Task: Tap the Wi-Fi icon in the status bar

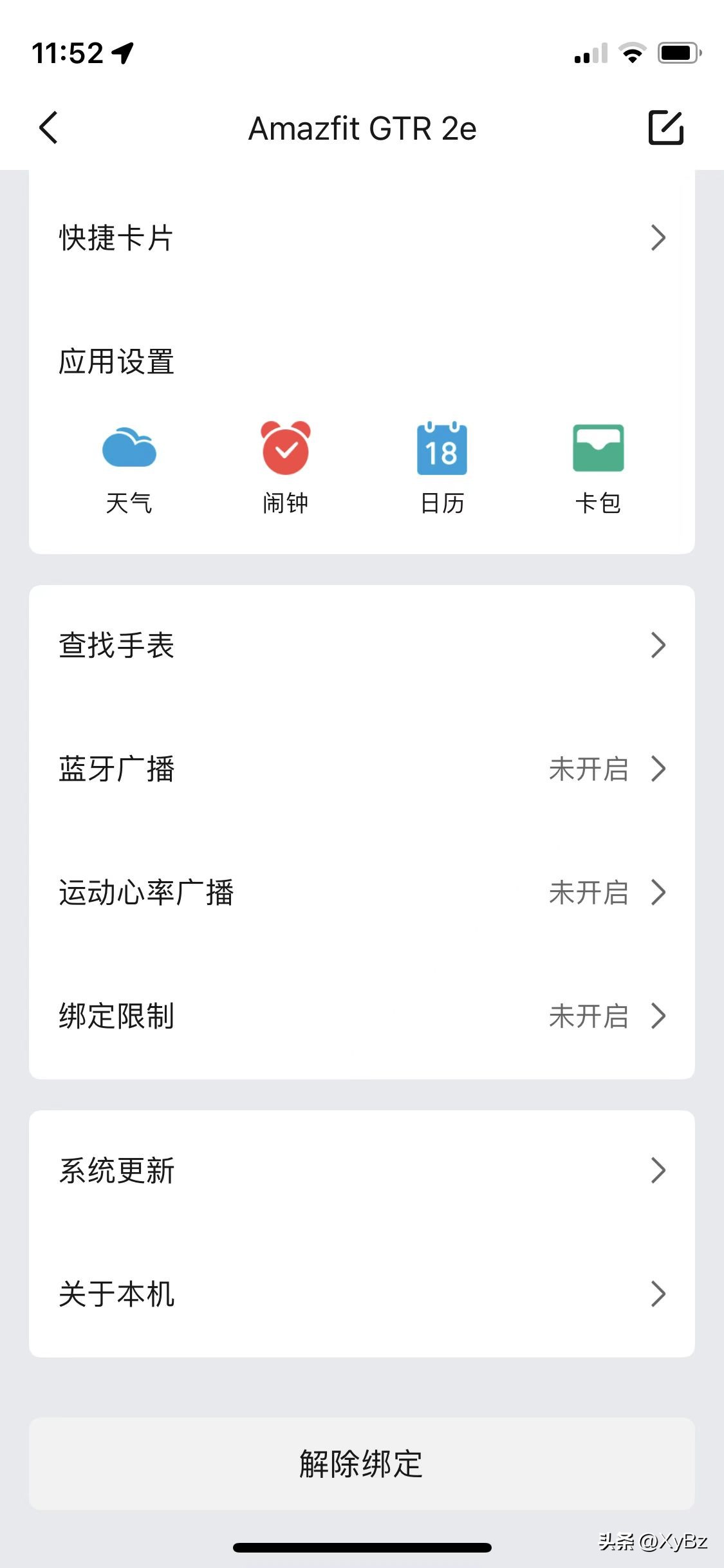Action: coord(632,54)
